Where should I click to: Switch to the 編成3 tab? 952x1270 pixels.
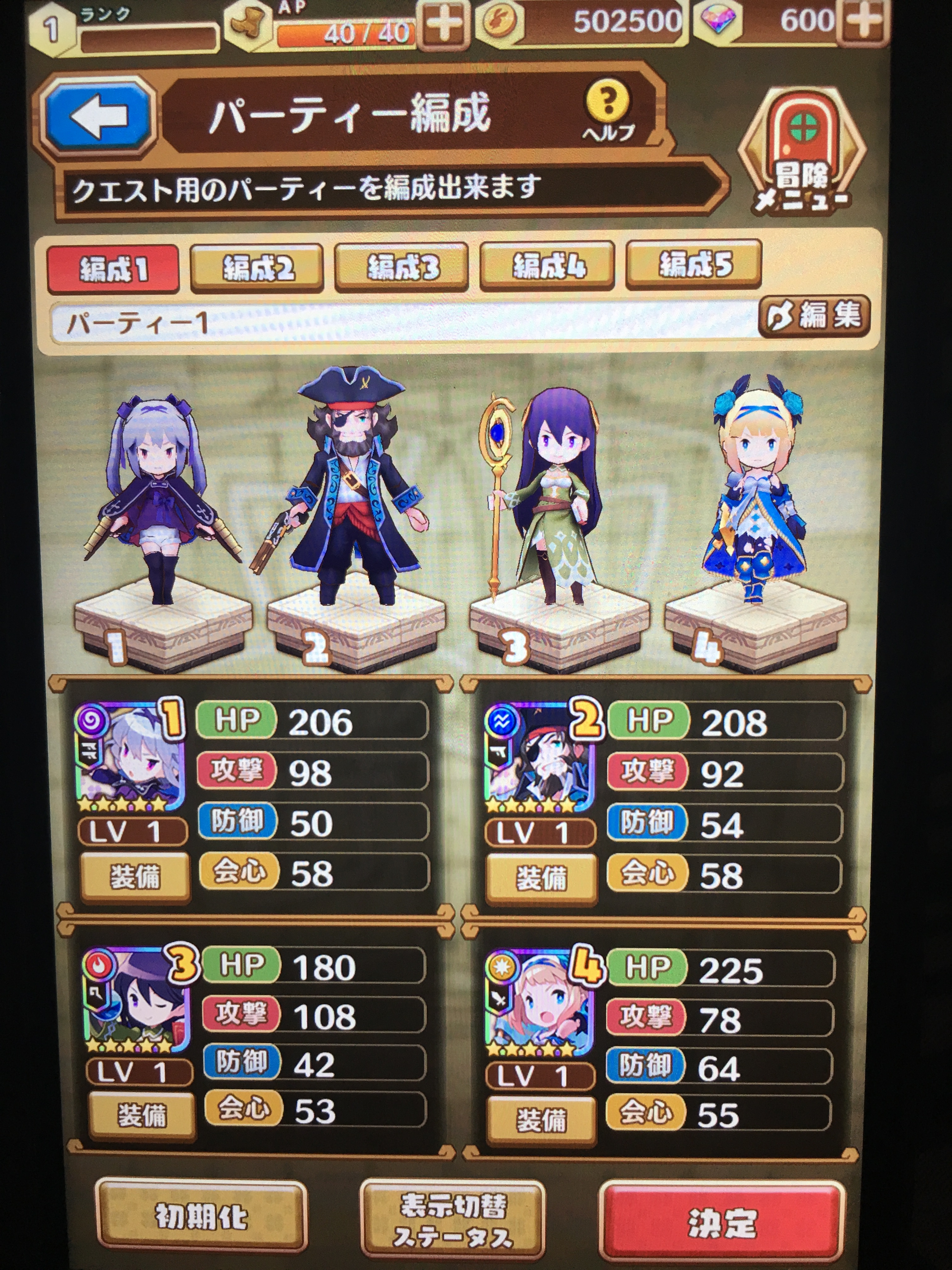click(402, 266)
